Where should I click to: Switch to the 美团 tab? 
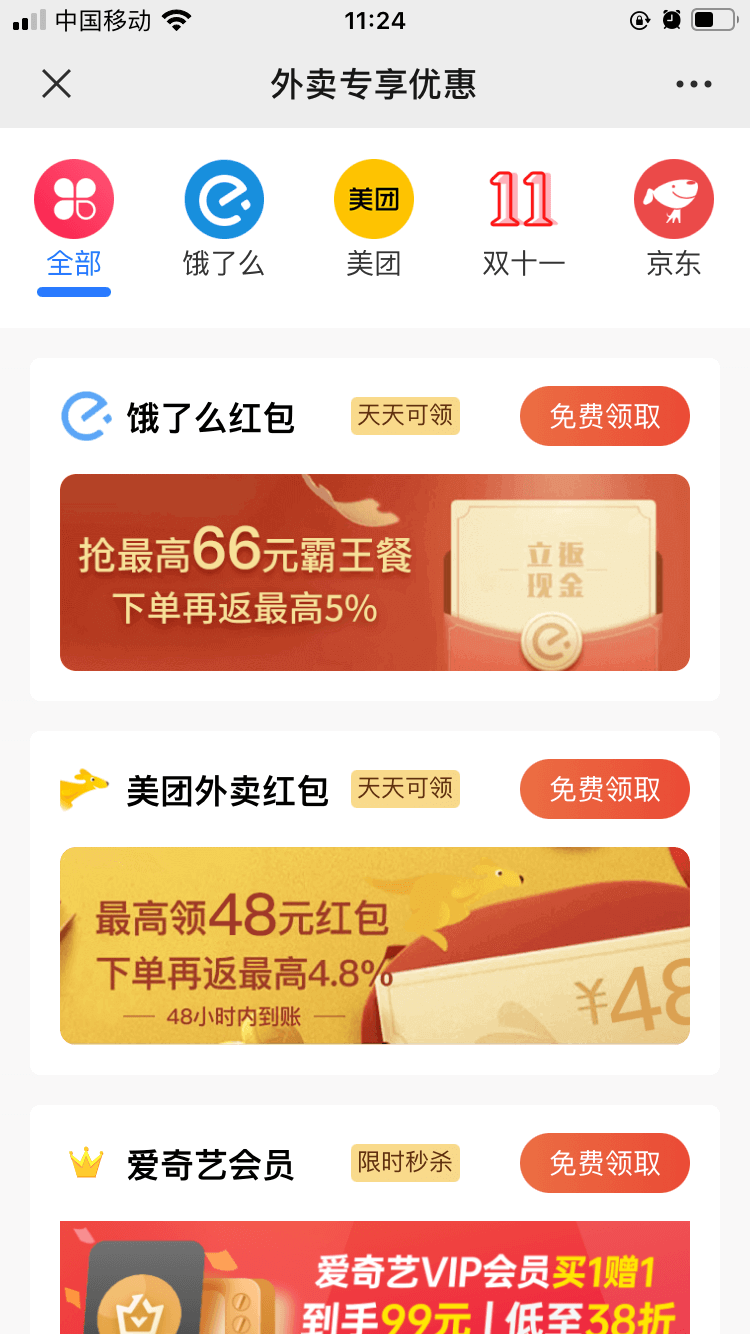374,221
